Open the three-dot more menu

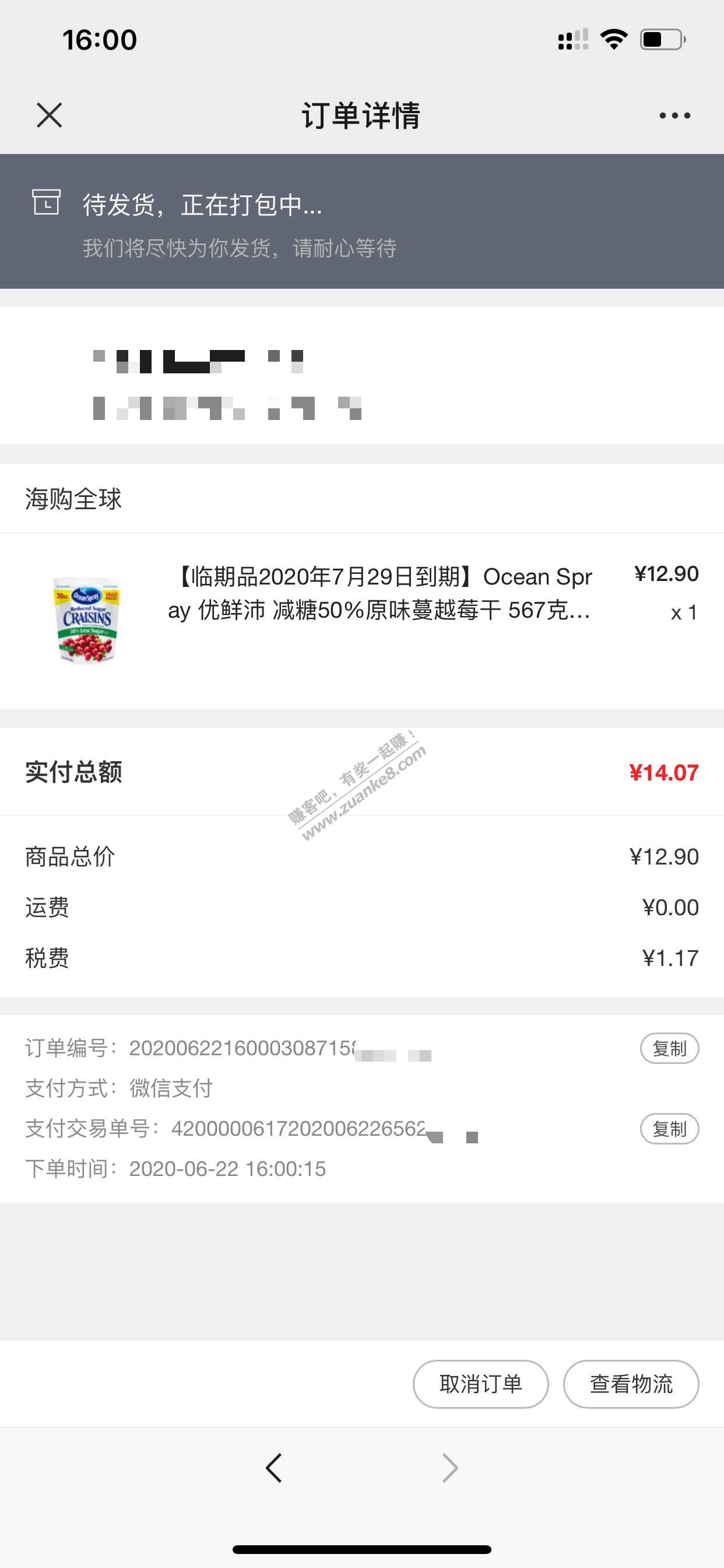click(674, 115)
